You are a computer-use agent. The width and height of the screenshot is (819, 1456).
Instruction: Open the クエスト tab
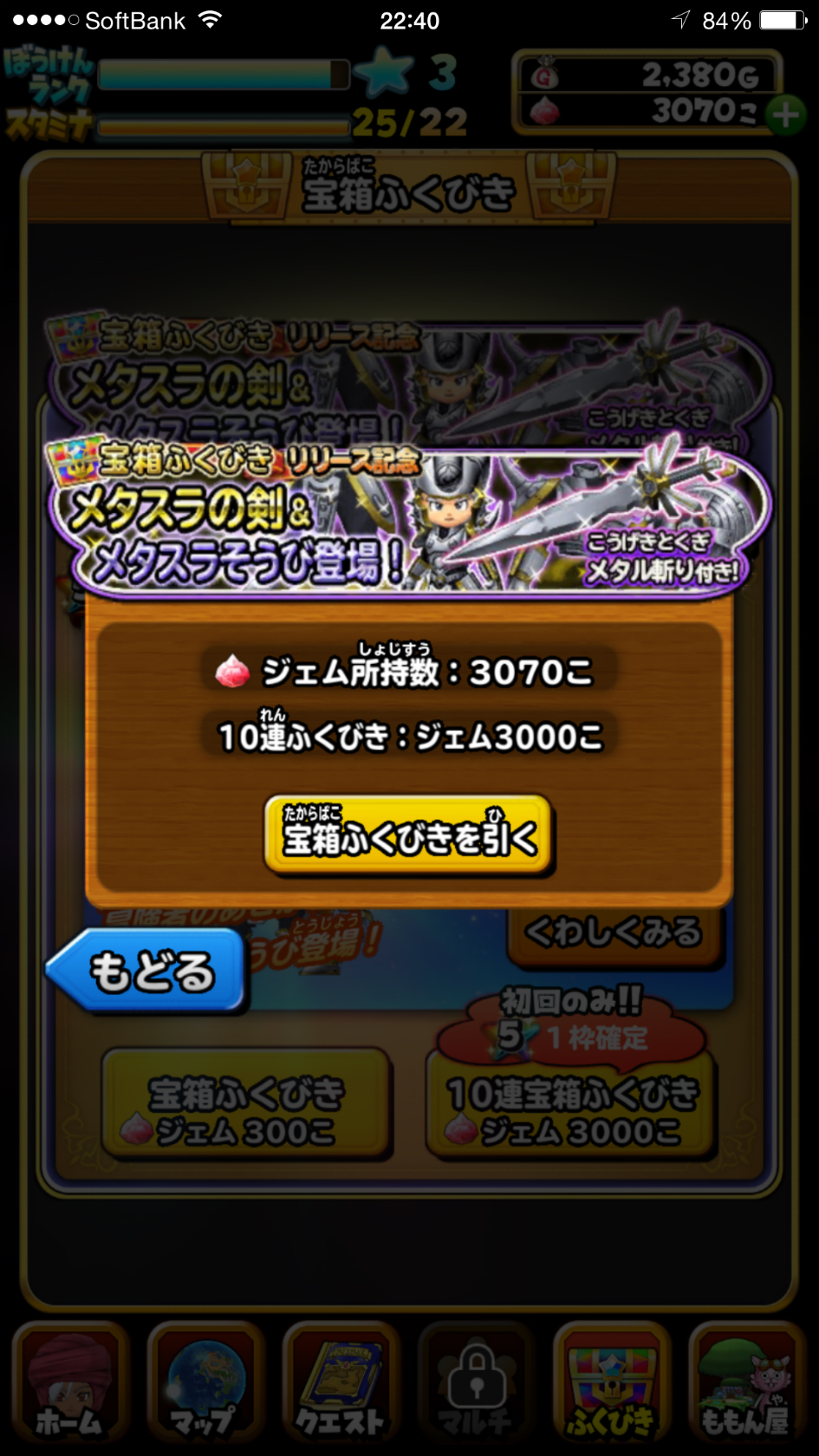pyautogui.click(x=341, y=1384)
